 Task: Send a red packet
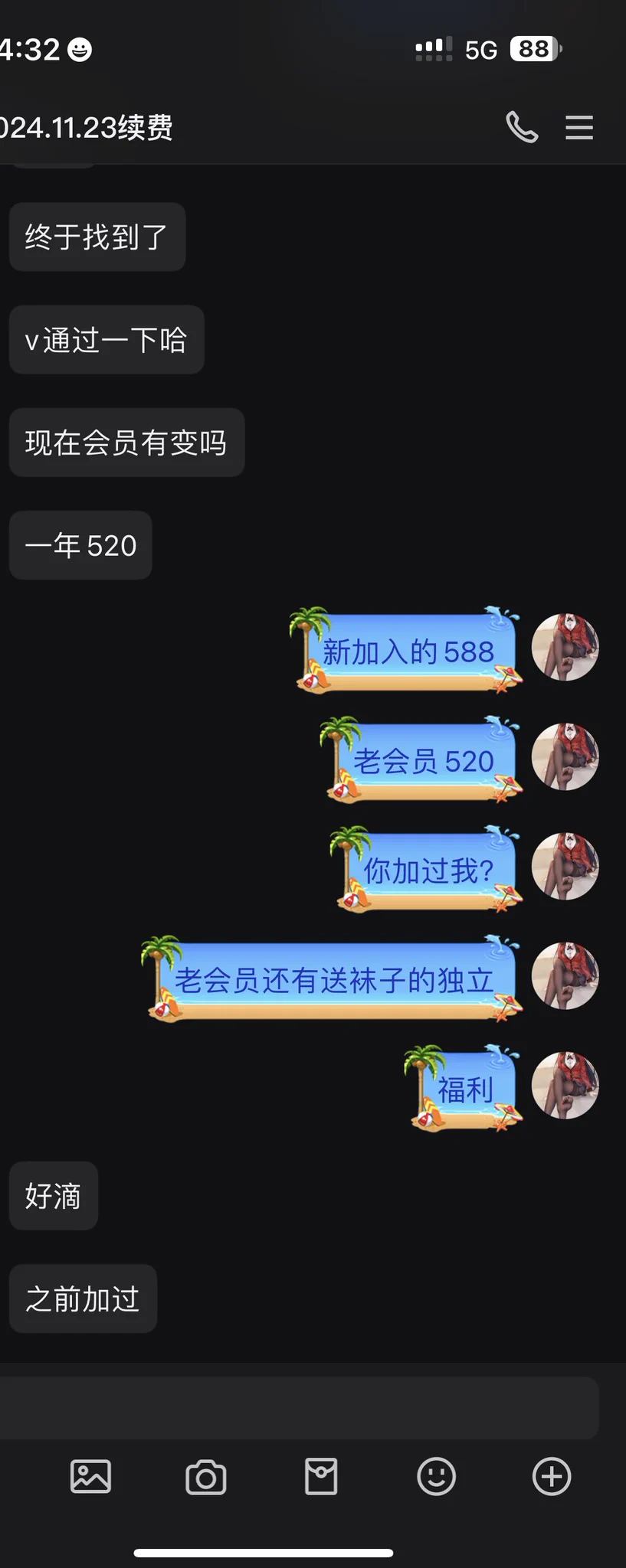[x=321, y=1476]
